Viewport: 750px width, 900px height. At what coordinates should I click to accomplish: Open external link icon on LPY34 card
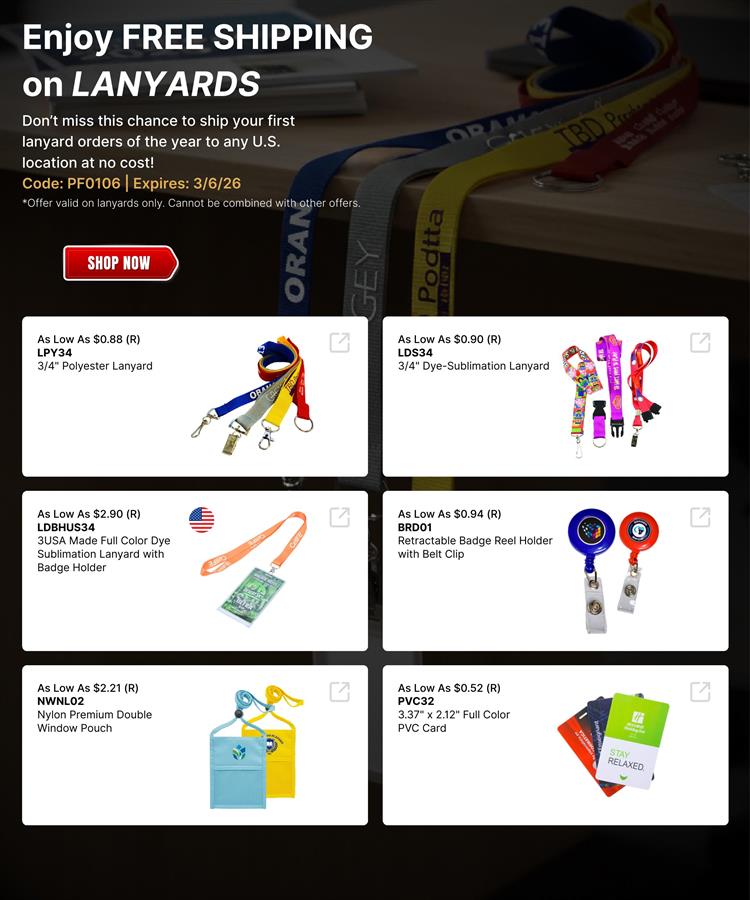[x=340, y=343]
